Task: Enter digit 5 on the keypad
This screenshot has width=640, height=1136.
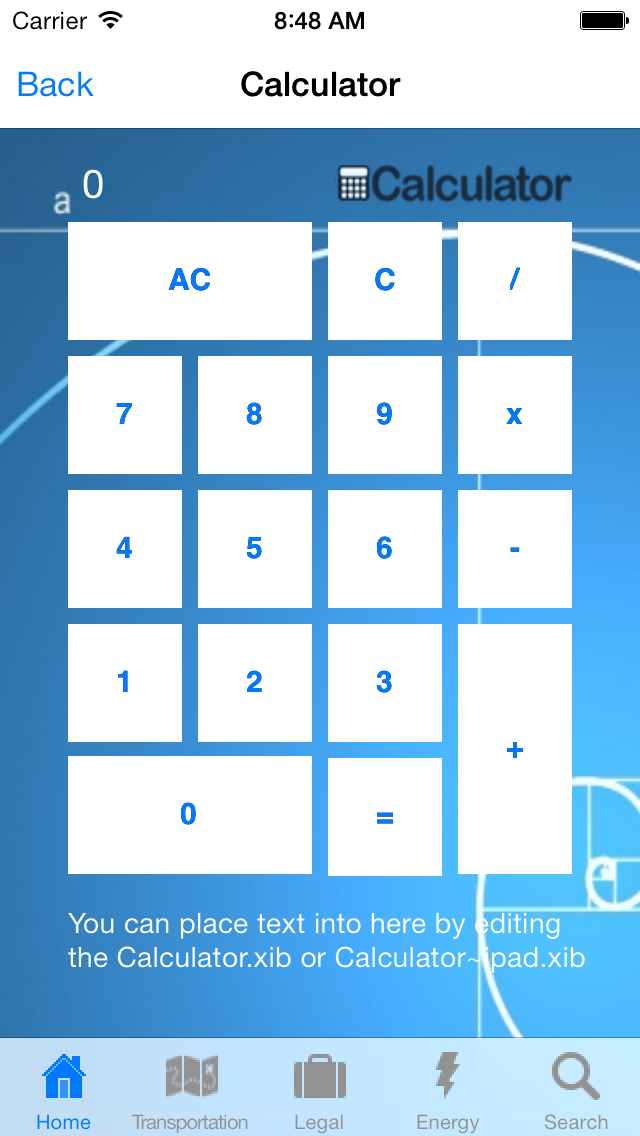Action: point(254,549)
